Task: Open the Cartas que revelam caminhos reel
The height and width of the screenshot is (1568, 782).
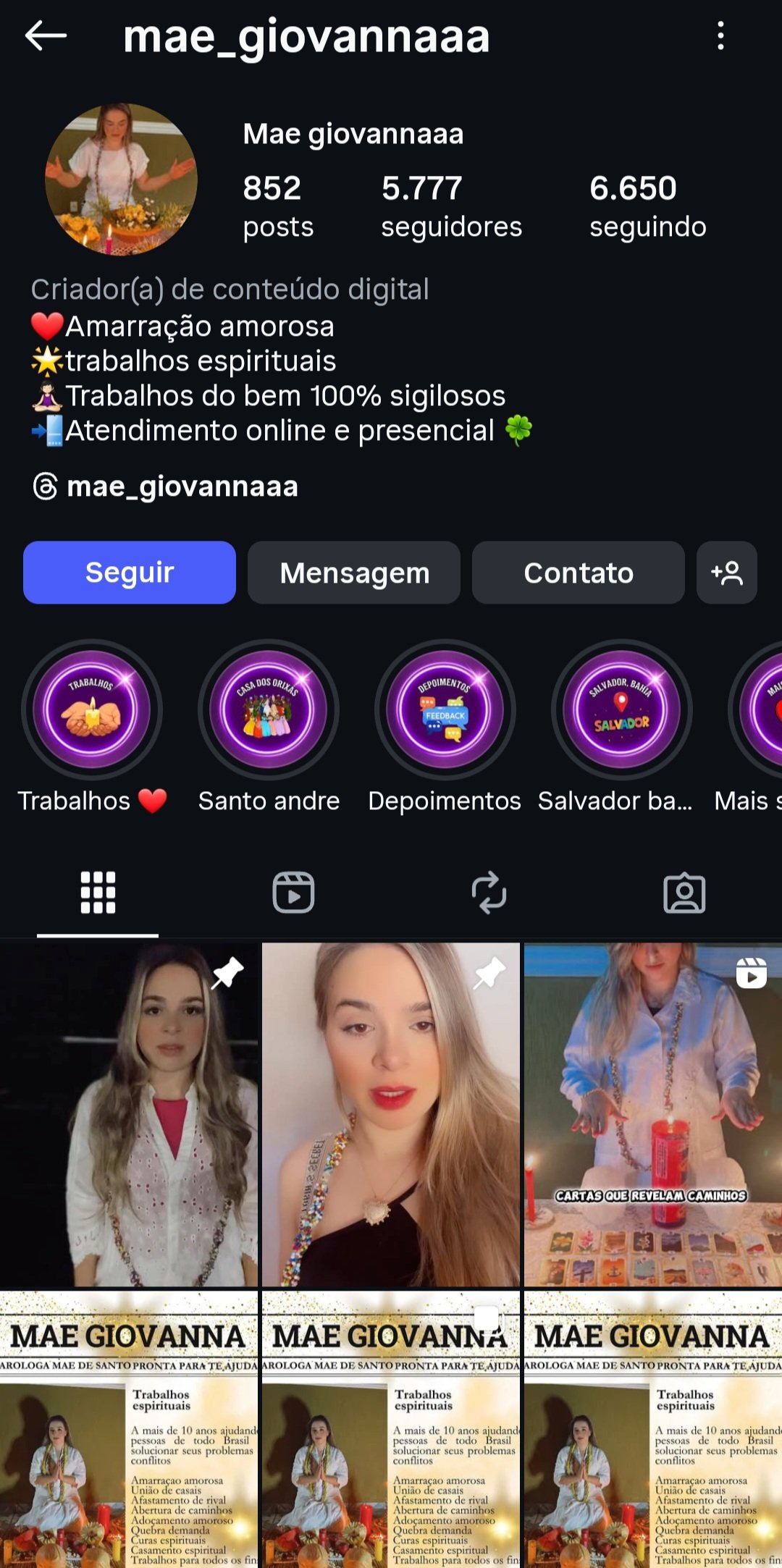Action: click(x=652, y=1115)
